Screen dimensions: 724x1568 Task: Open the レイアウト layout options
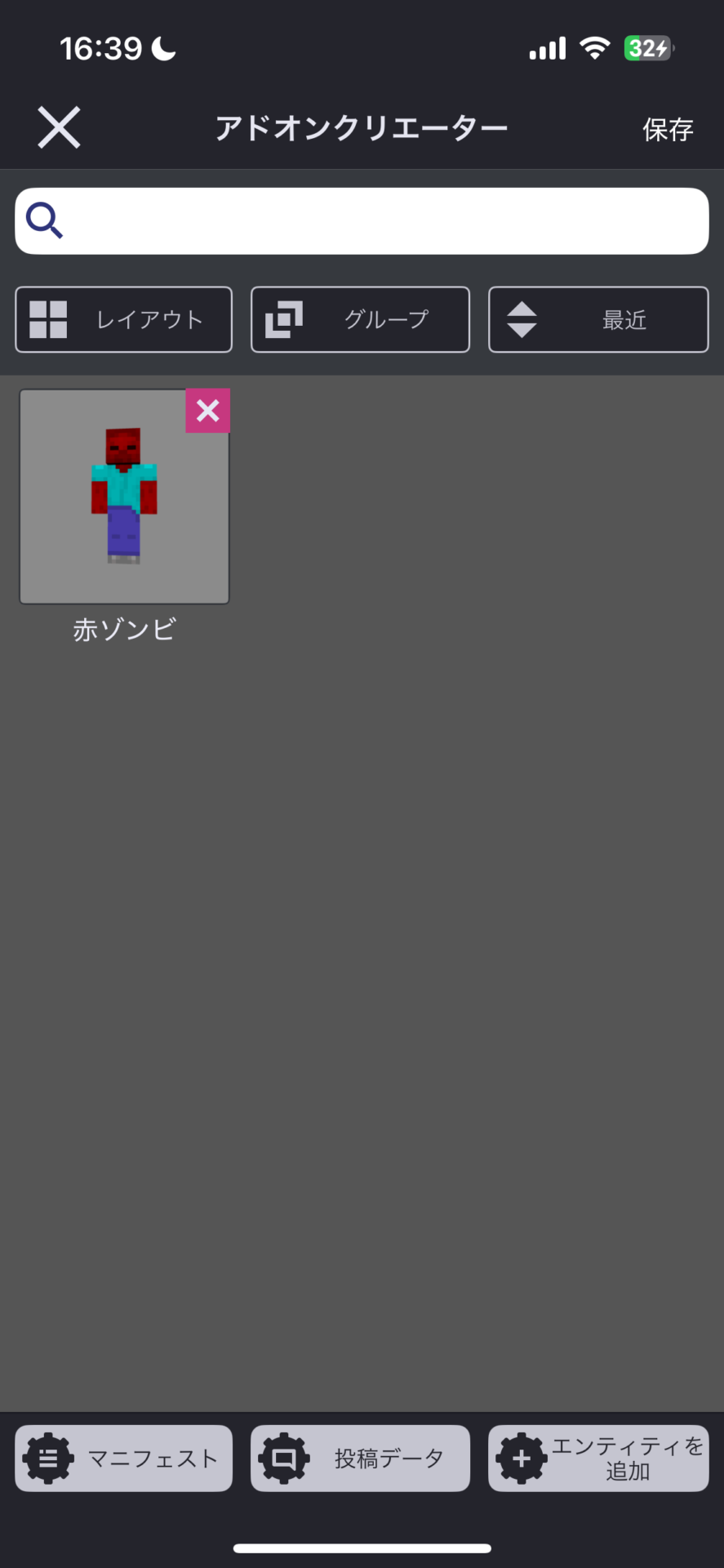pyautogui.click(x=123, y=319)
